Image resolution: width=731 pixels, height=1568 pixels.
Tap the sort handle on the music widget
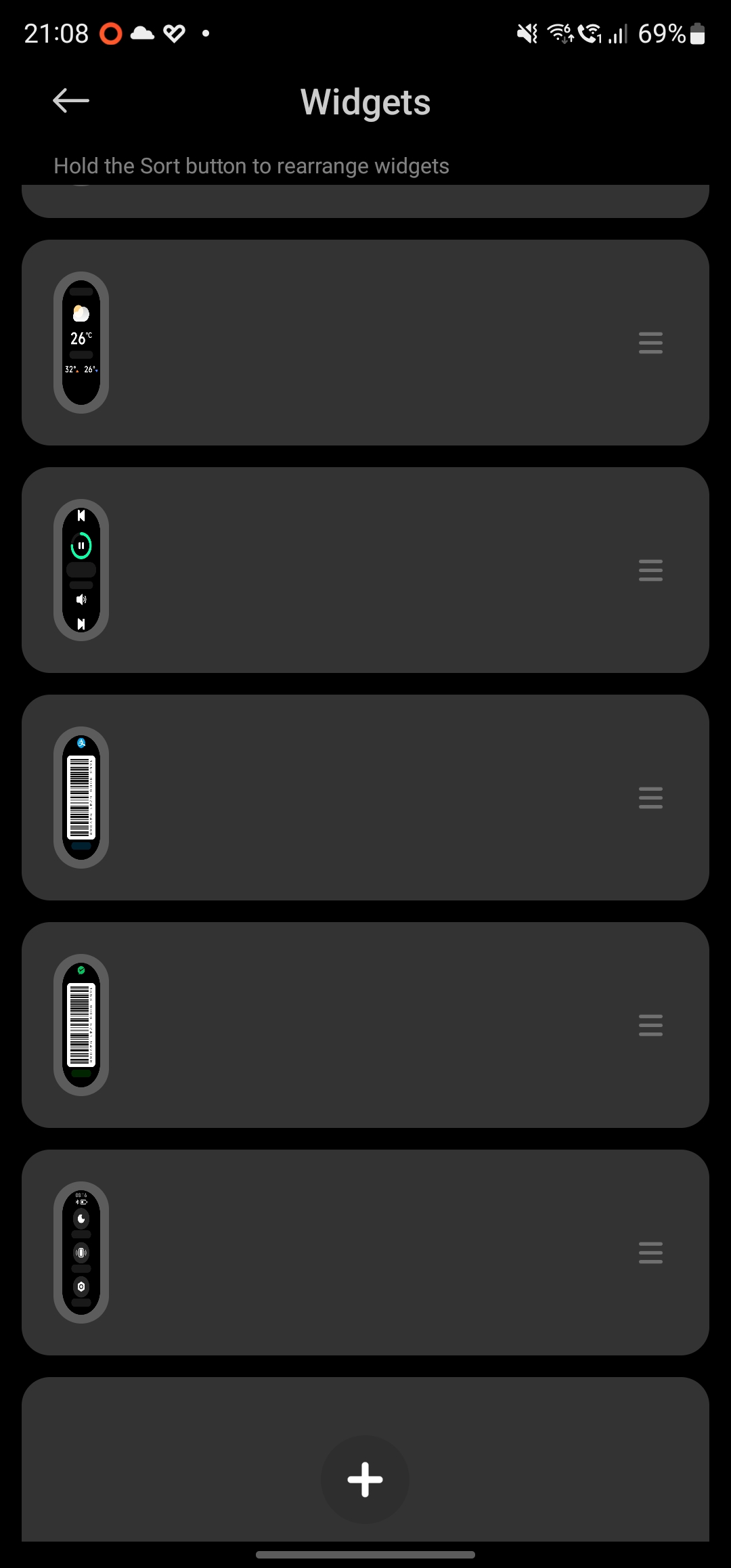tap(650, 570)
